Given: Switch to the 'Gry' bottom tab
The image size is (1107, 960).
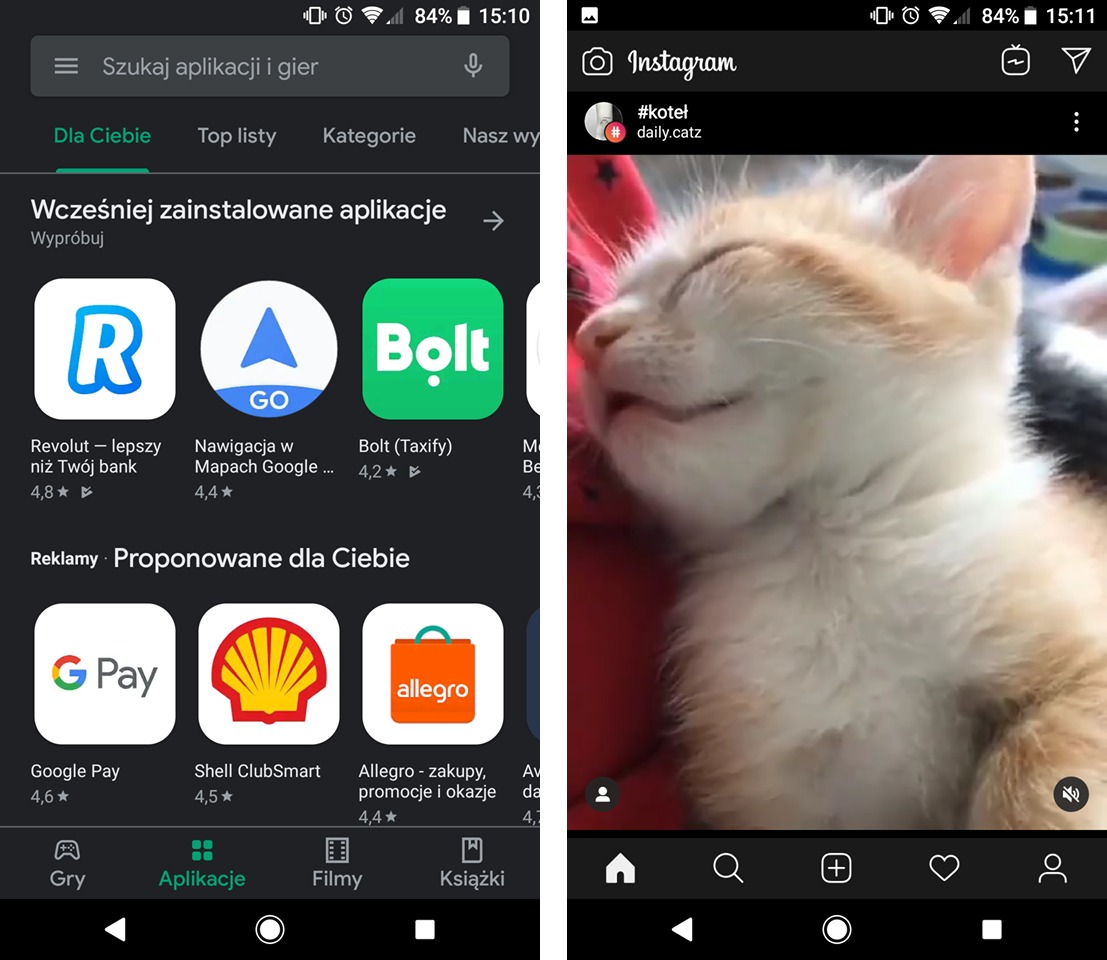Looking at the screenshot, I should (67, 863).
